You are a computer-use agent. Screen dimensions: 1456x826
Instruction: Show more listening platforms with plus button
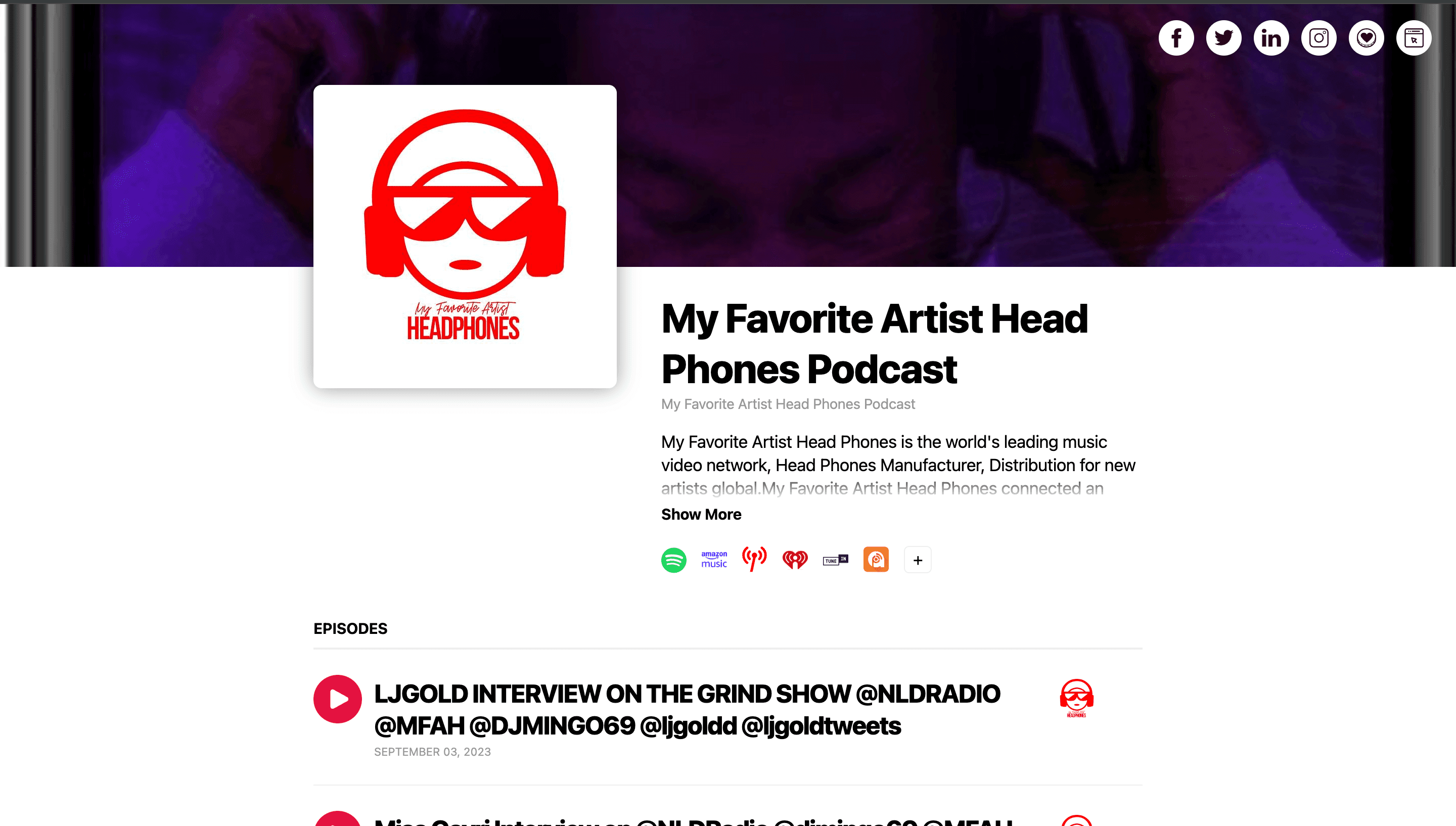(917, 560)
